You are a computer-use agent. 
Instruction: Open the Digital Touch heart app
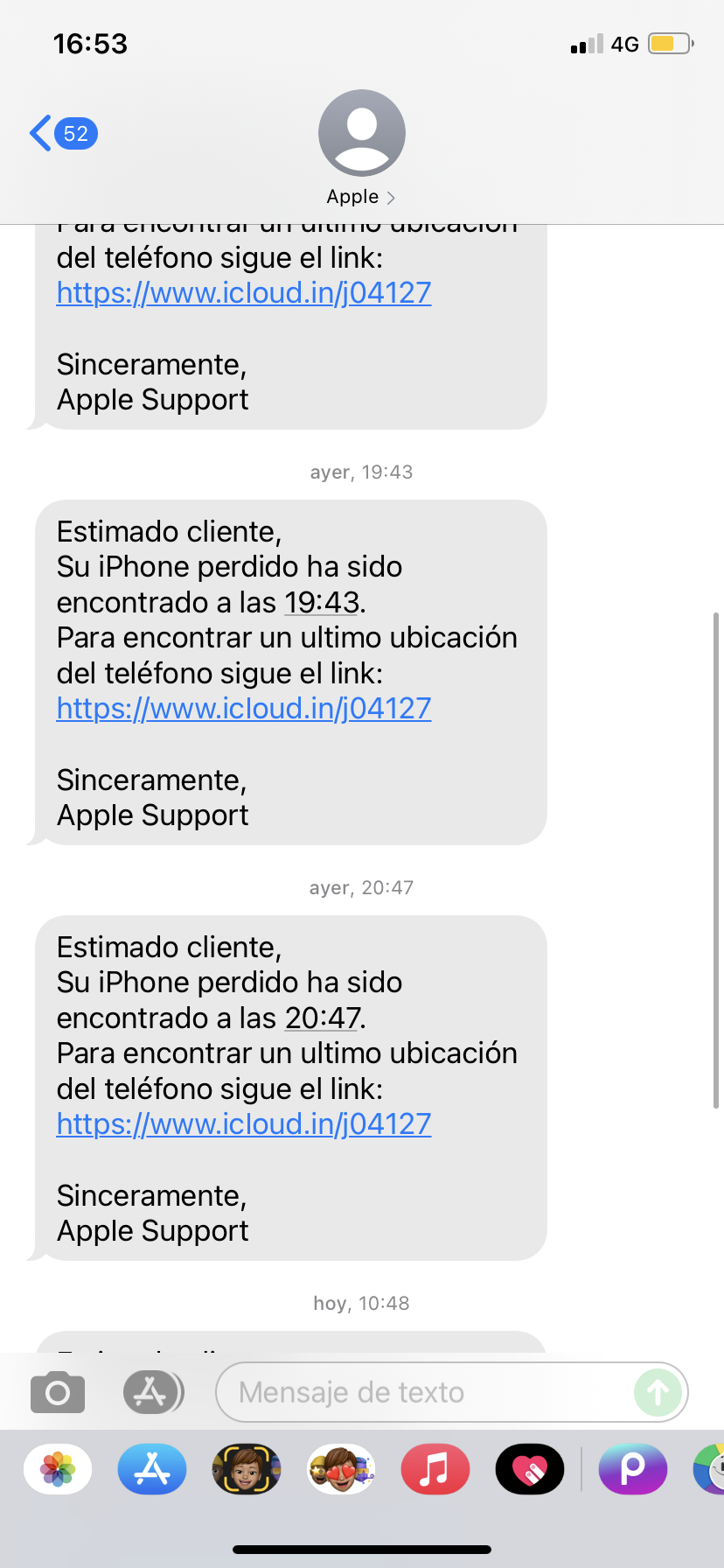tap(530, 1469)
